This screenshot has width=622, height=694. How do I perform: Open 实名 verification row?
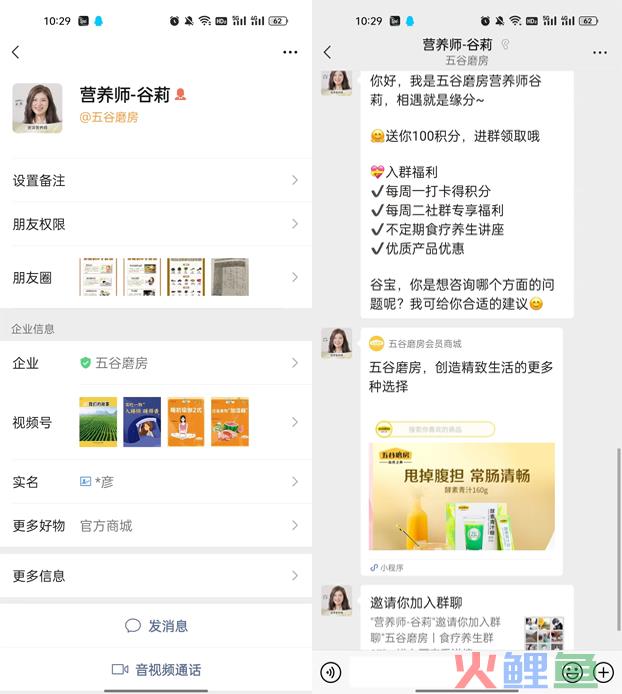pyautogui.click(x=155, y=482)
